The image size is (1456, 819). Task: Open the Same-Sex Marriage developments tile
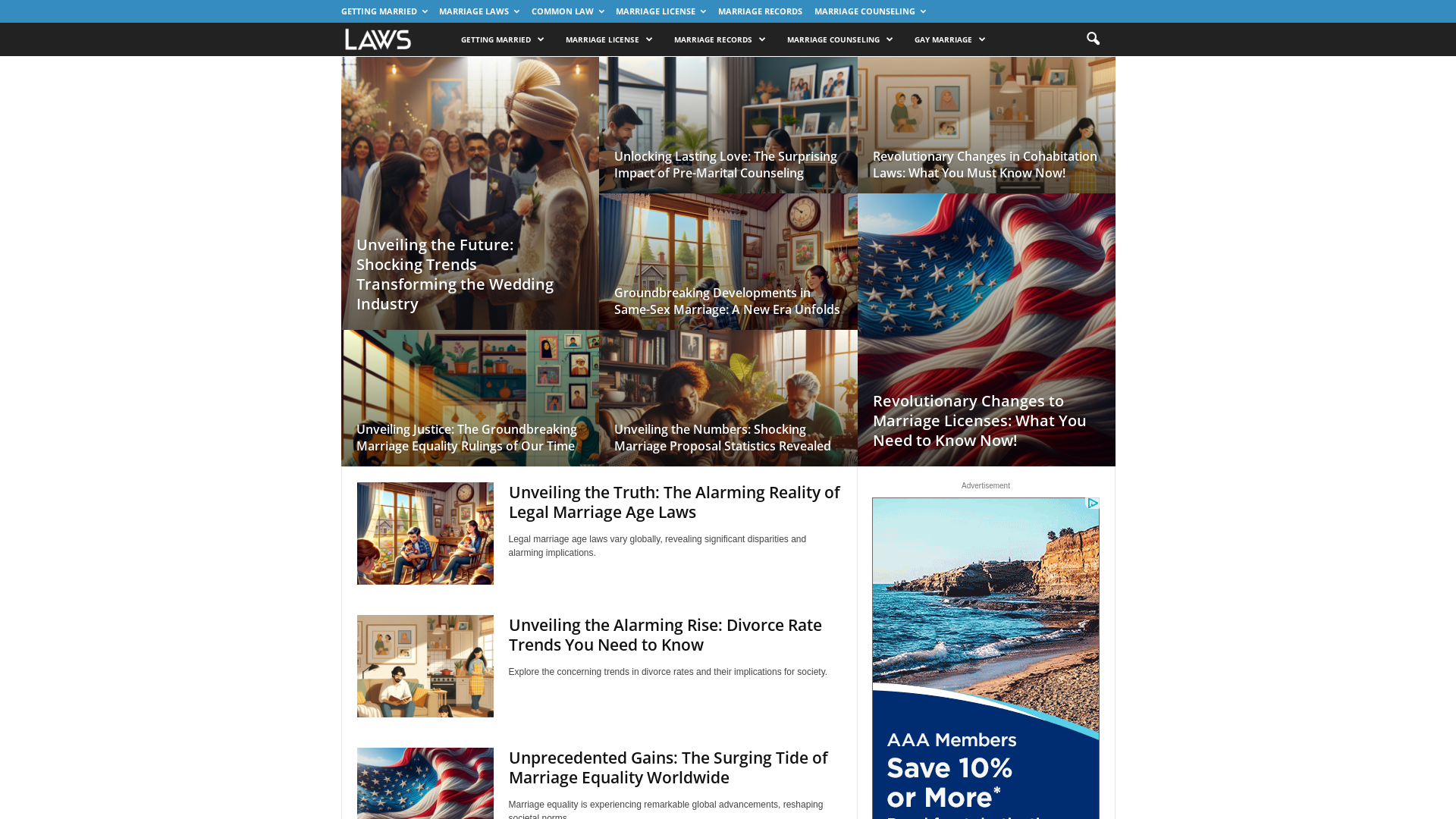click(726, 301)
